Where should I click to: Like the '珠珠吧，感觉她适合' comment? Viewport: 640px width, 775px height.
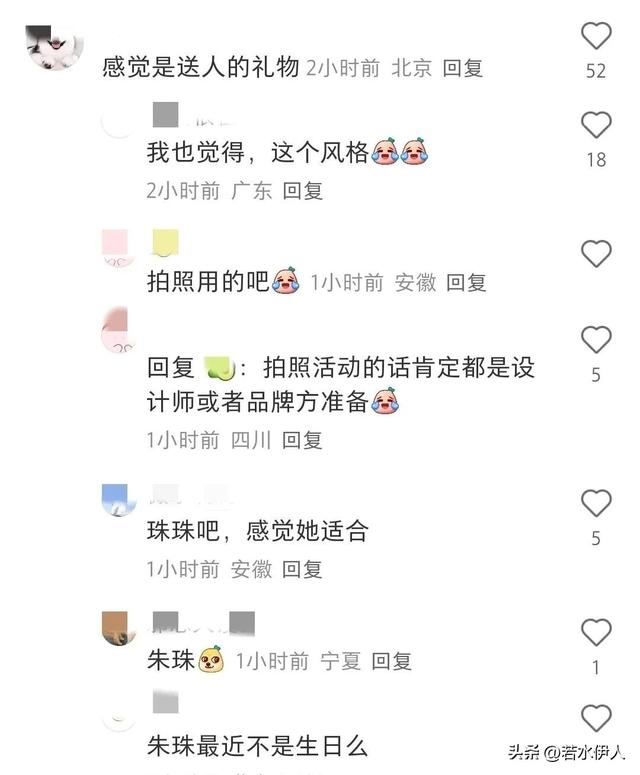(x=596, y=503)
